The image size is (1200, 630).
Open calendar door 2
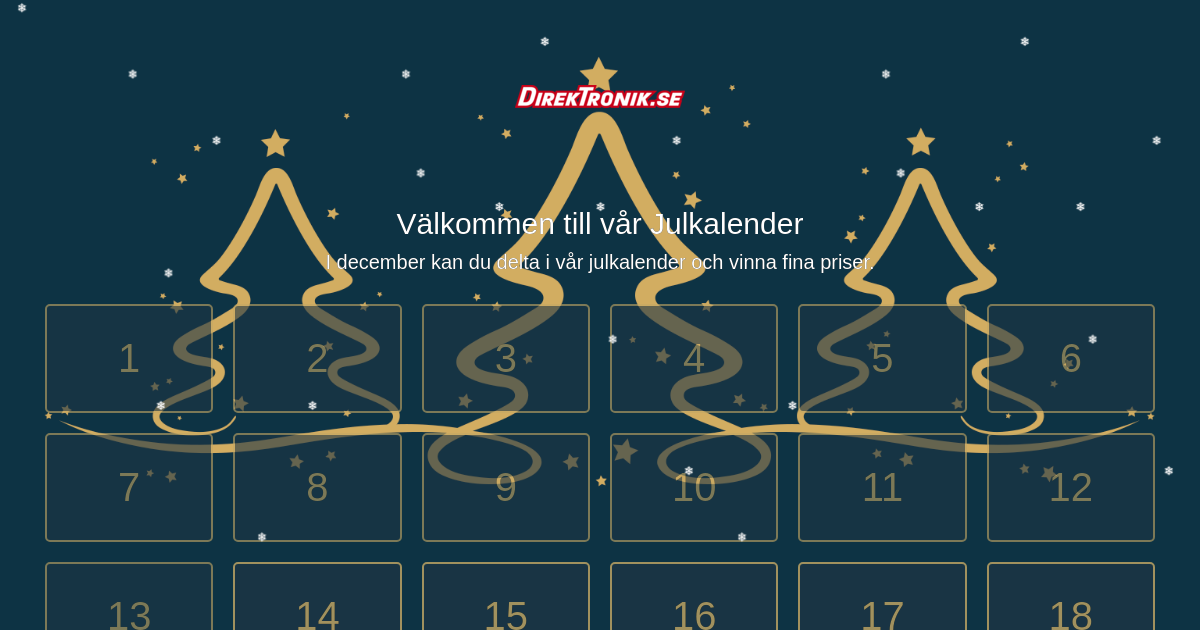click(x=317, y=359)
